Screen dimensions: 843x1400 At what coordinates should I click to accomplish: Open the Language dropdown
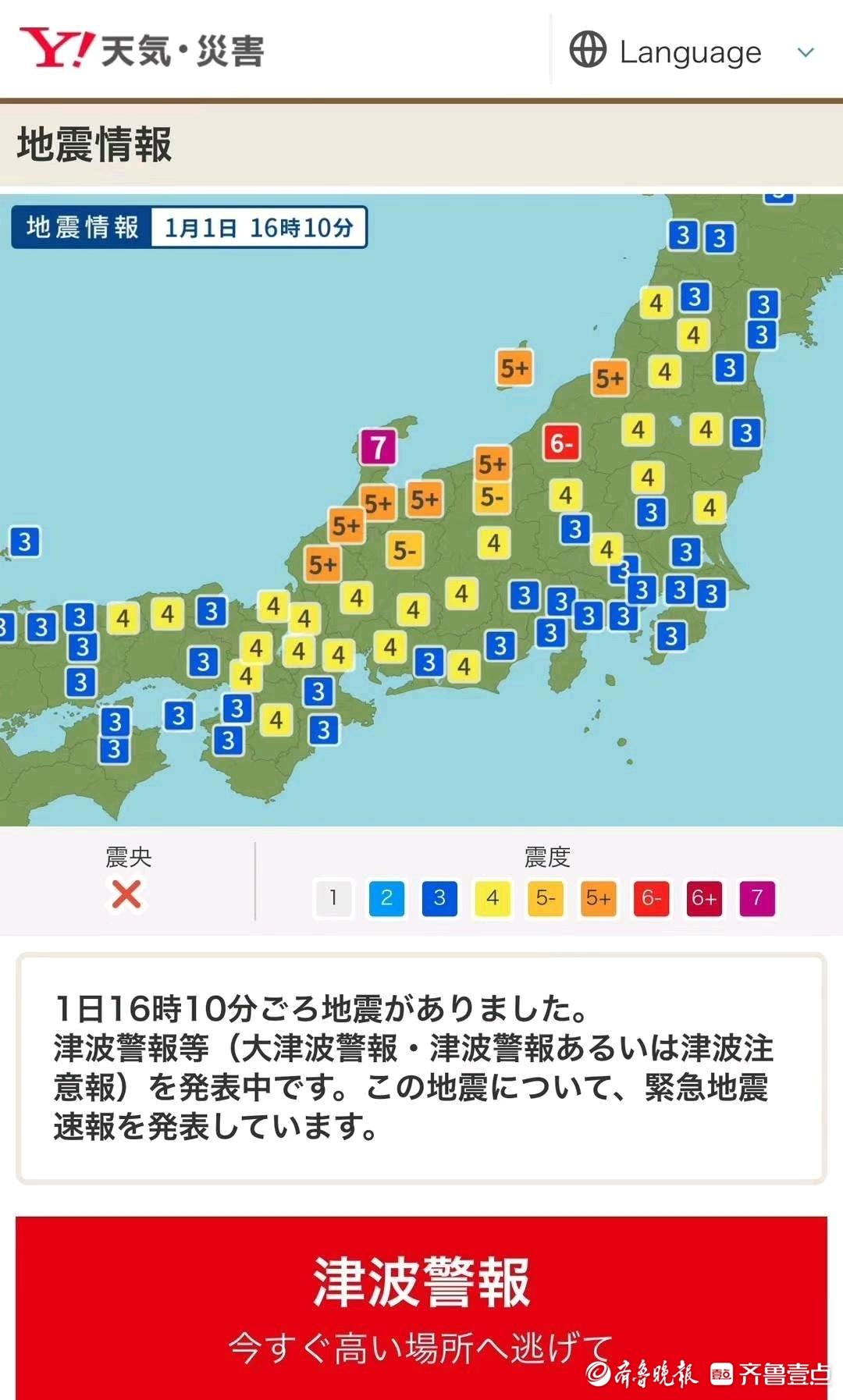pyautogui.click(x=691, y=52)
